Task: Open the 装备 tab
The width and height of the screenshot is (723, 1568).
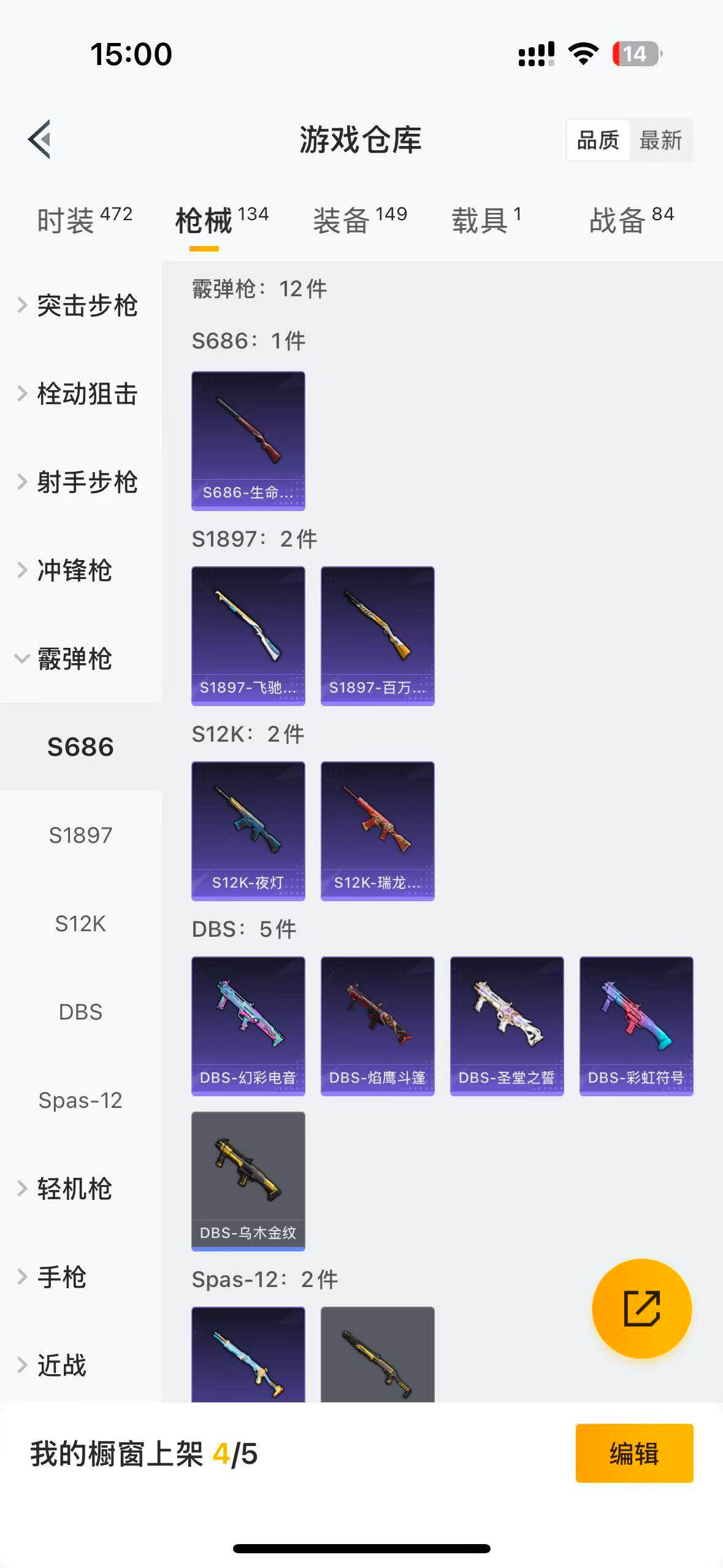Action: 359,220
